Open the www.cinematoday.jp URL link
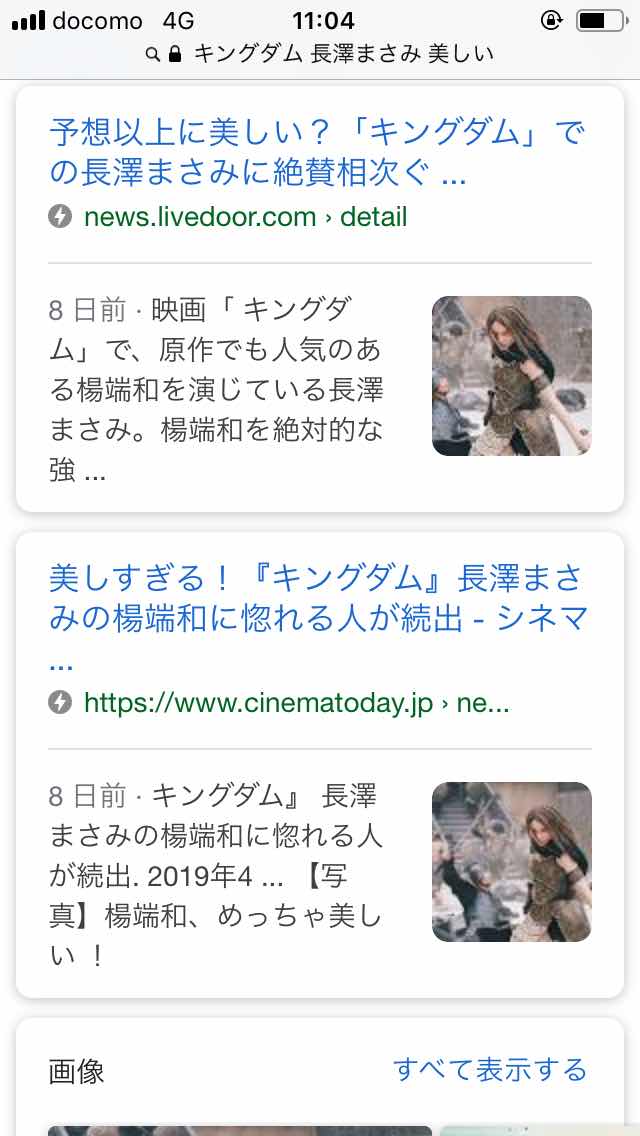This screenshot has width=640, height=1136. 296,702
